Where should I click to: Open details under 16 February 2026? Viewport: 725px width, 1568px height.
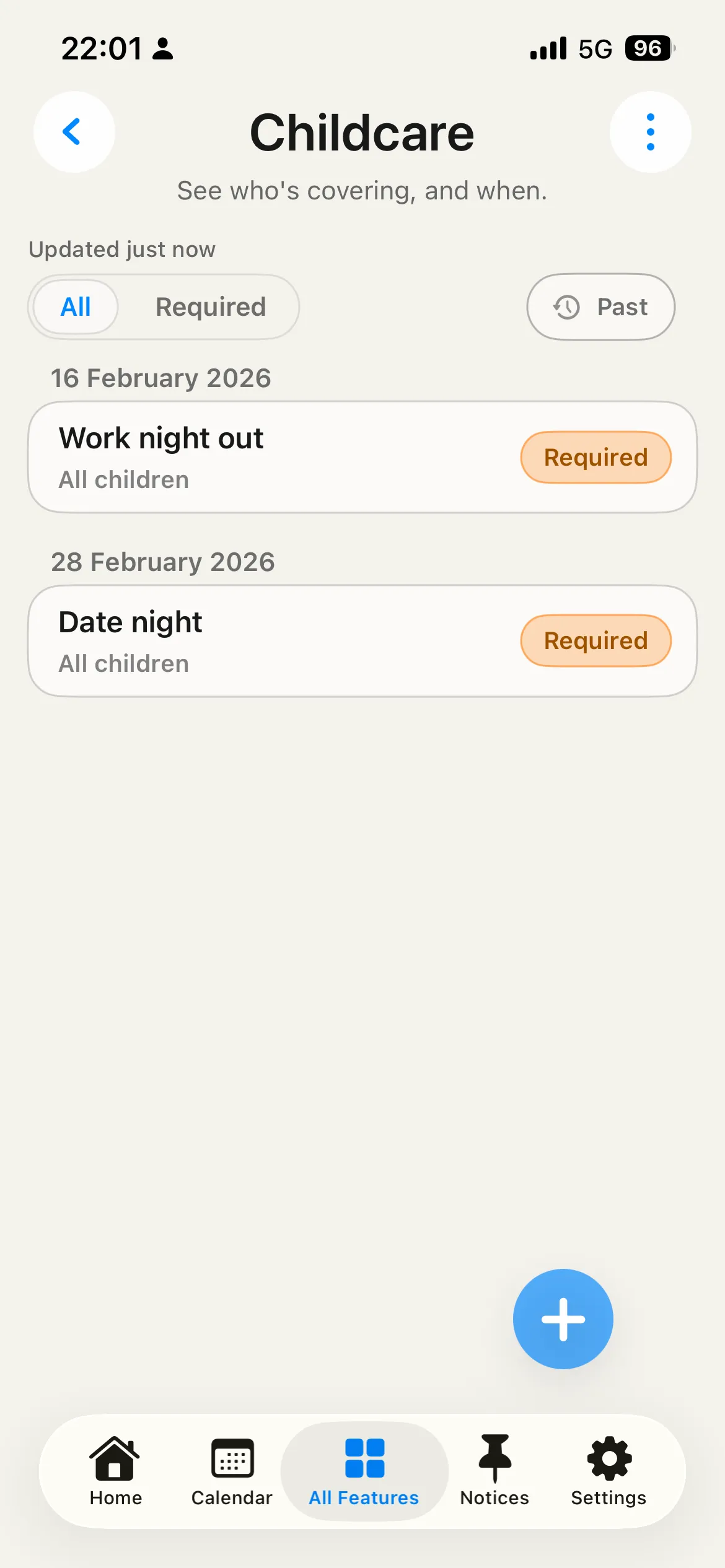coord(362,456)
